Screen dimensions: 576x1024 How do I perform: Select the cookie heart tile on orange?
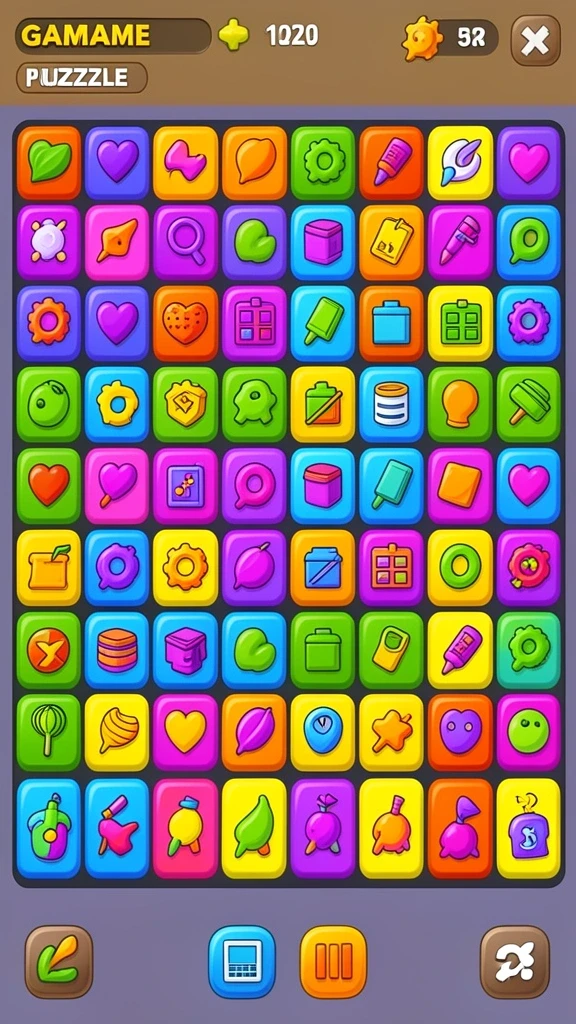185,323
